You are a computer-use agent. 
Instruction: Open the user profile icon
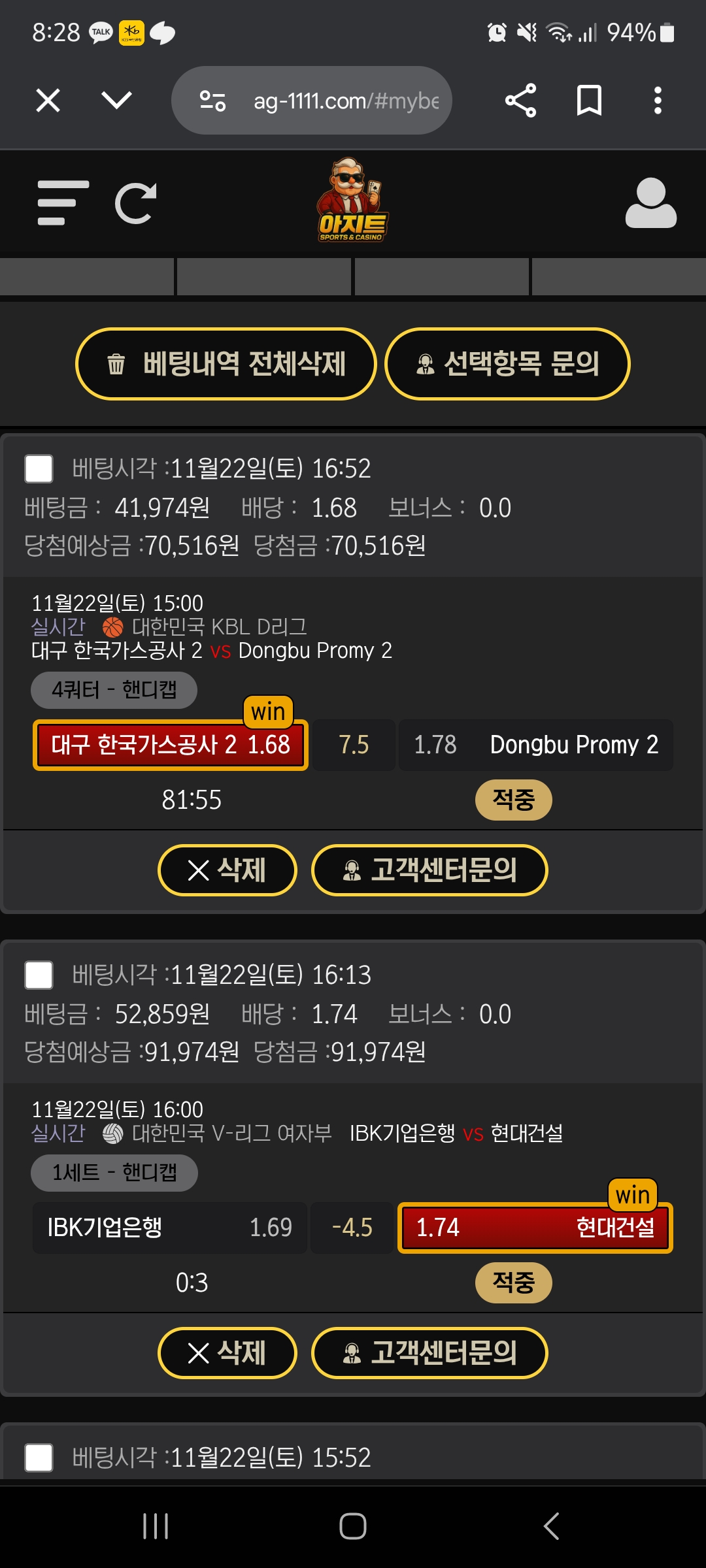click(x=650, y=203)
